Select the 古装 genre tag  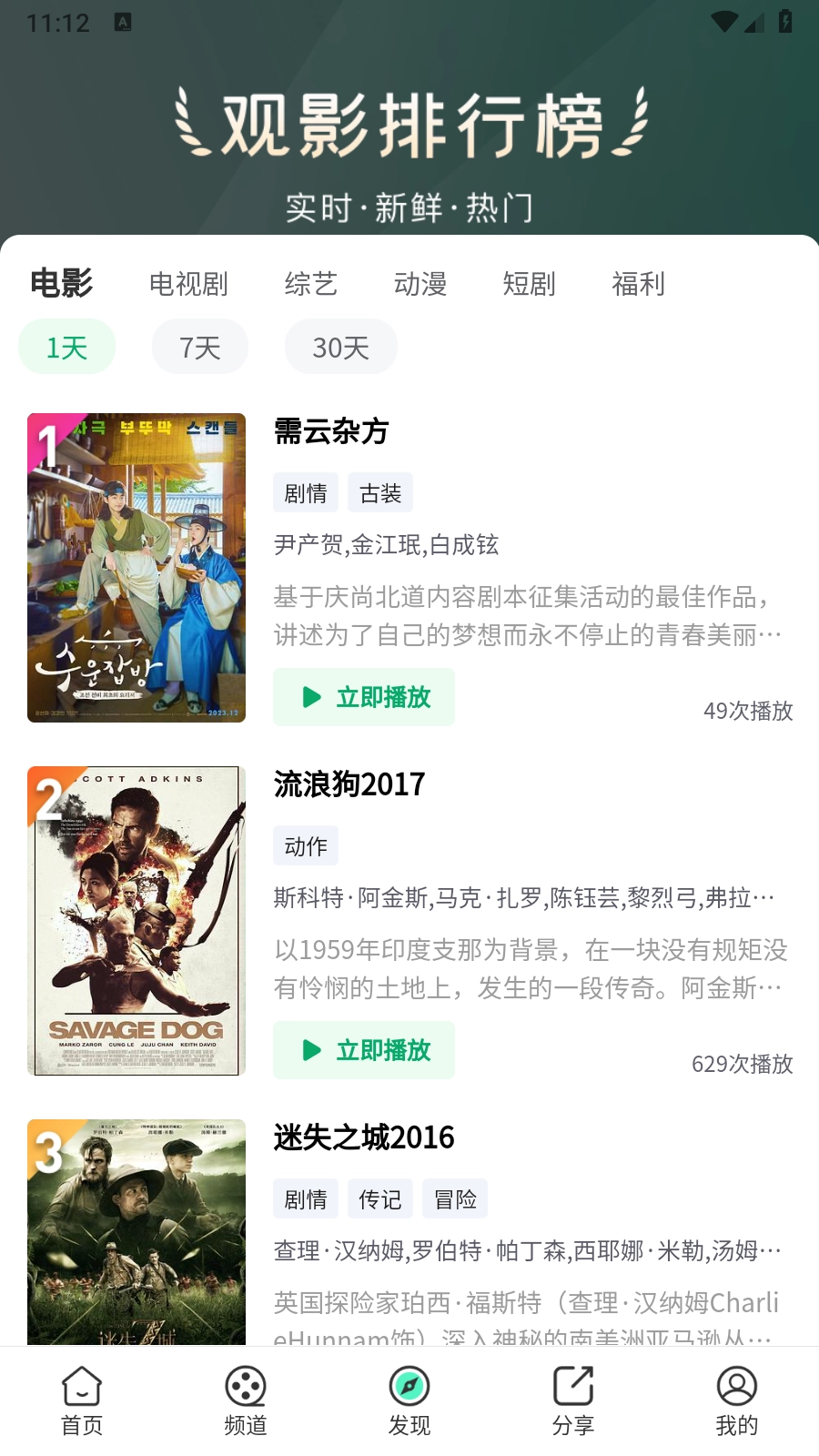[379, 492]
